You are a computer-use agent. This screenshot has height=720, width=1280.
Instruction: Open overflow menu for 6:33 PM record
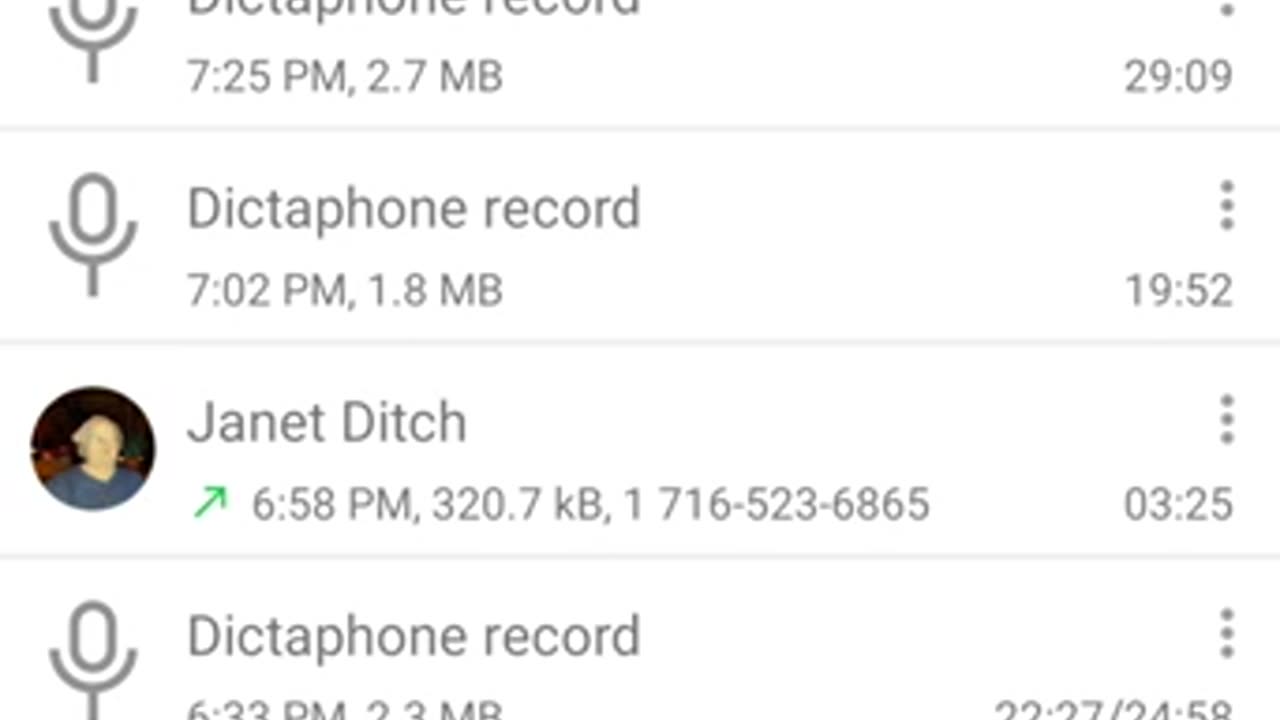(x=1227, y=634)
